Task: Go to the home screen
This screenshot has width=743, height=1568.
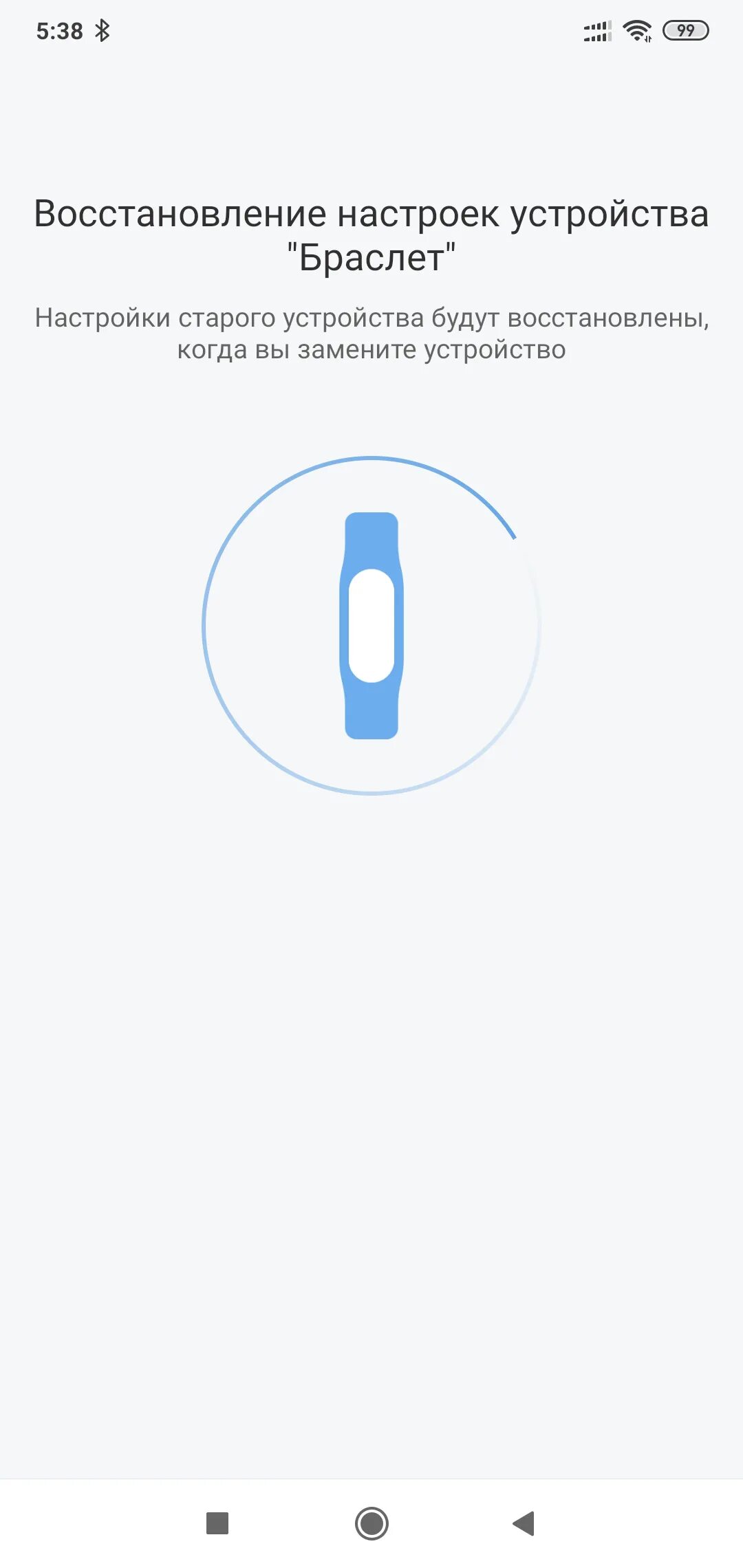Action: click(x=371, y=1523)
